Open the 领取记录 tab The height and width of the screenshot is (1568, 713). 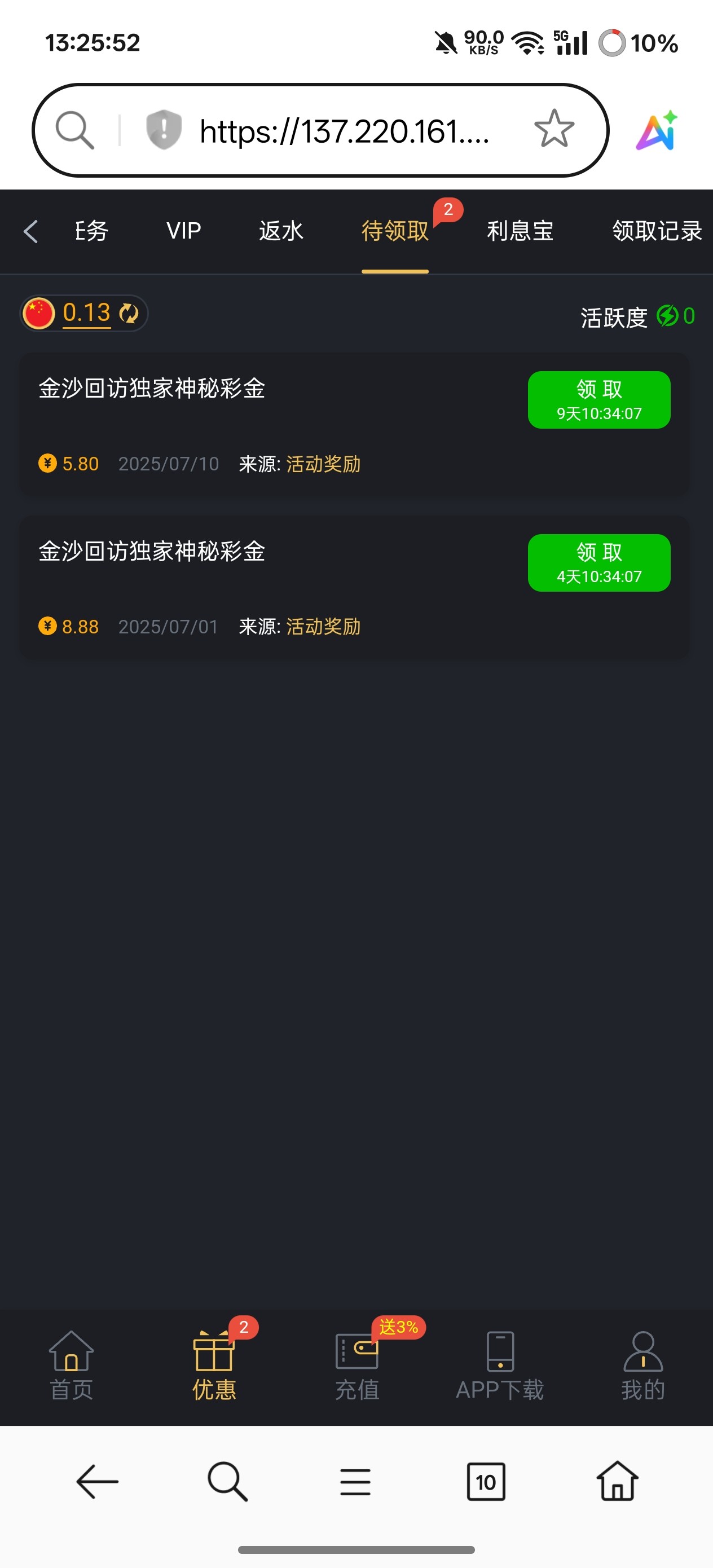tap(657, 231)
